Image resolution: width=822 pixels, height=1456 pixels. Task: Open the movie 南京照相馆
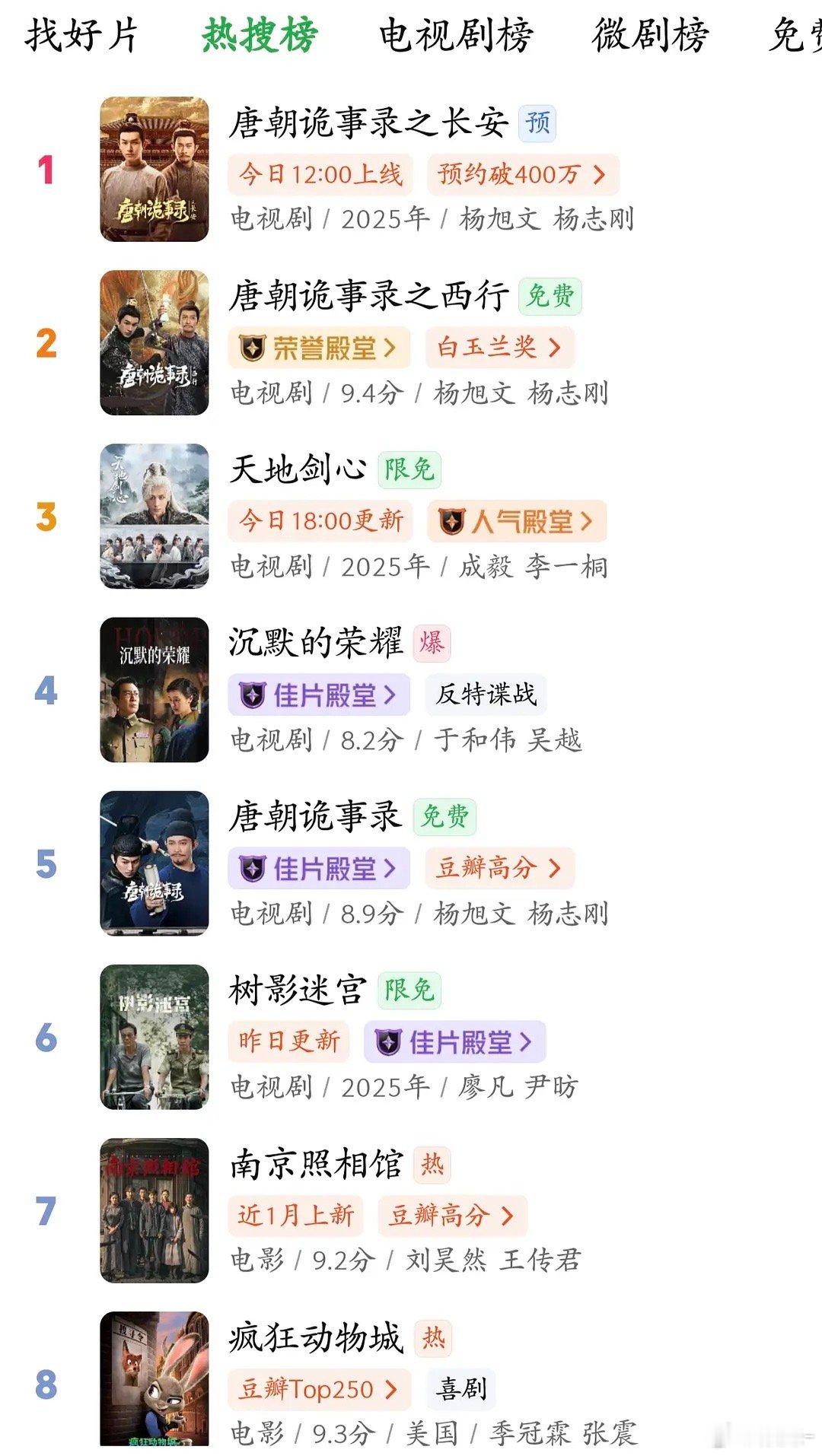316,1164
